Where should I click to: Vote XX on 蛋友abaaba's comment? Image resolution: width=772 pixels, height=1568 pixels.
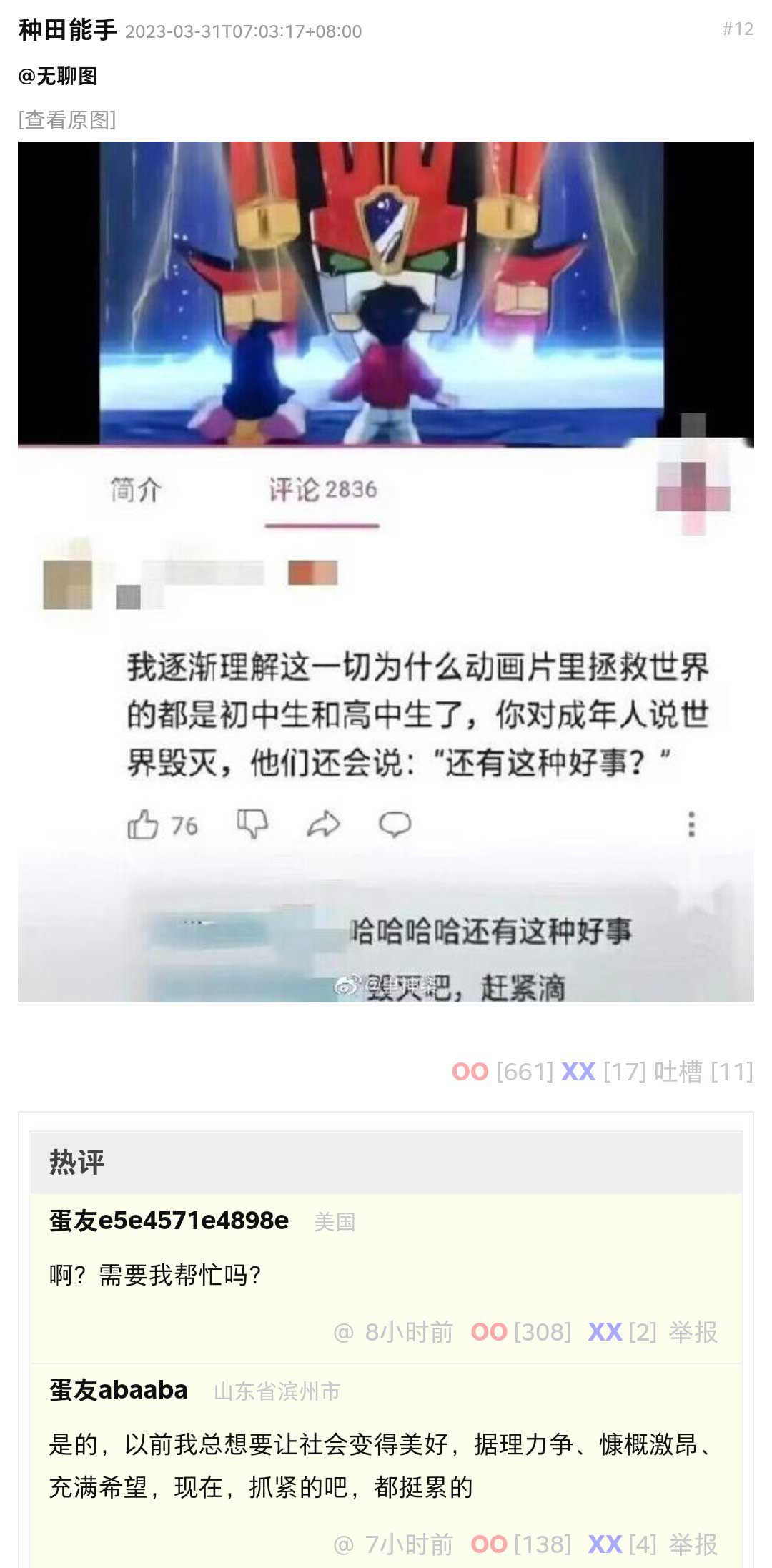605,1544
